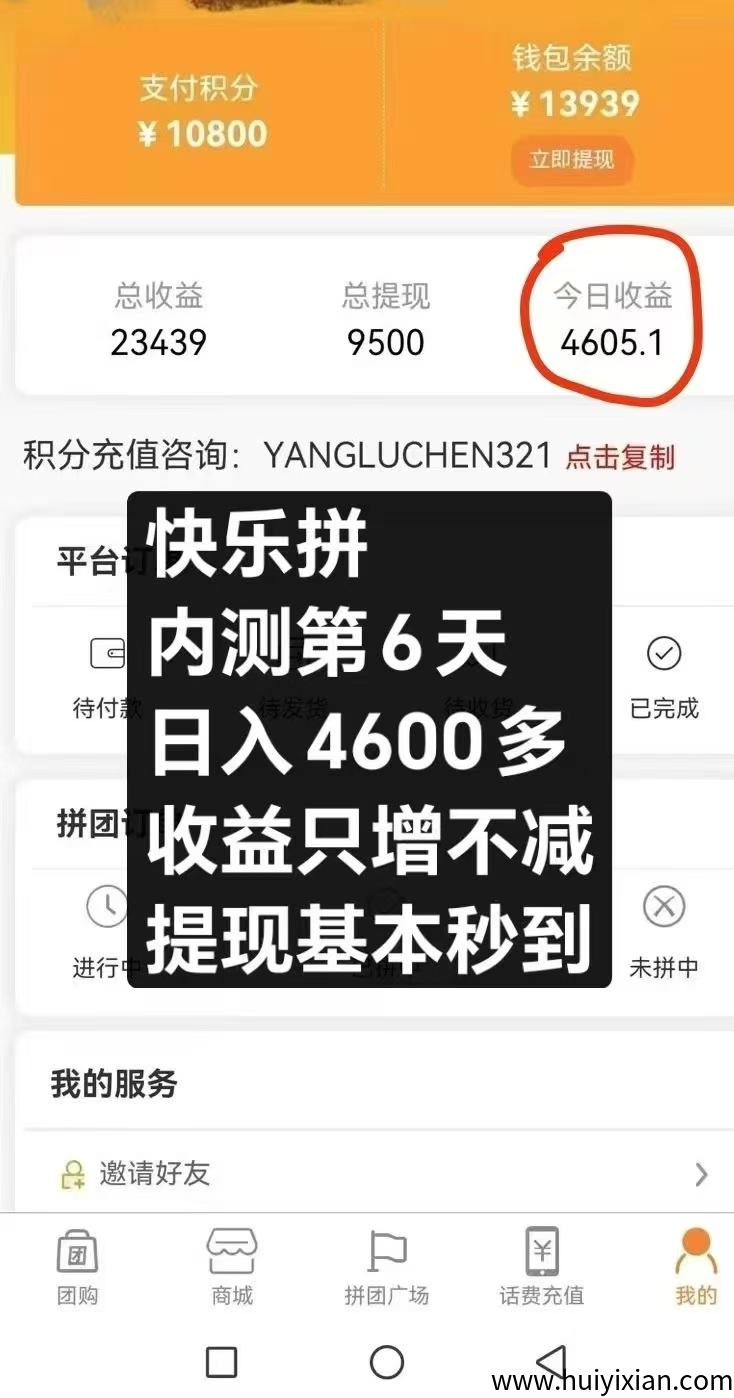
Task: Switch to the 团购 tab
Action: tap(77, 1267)
